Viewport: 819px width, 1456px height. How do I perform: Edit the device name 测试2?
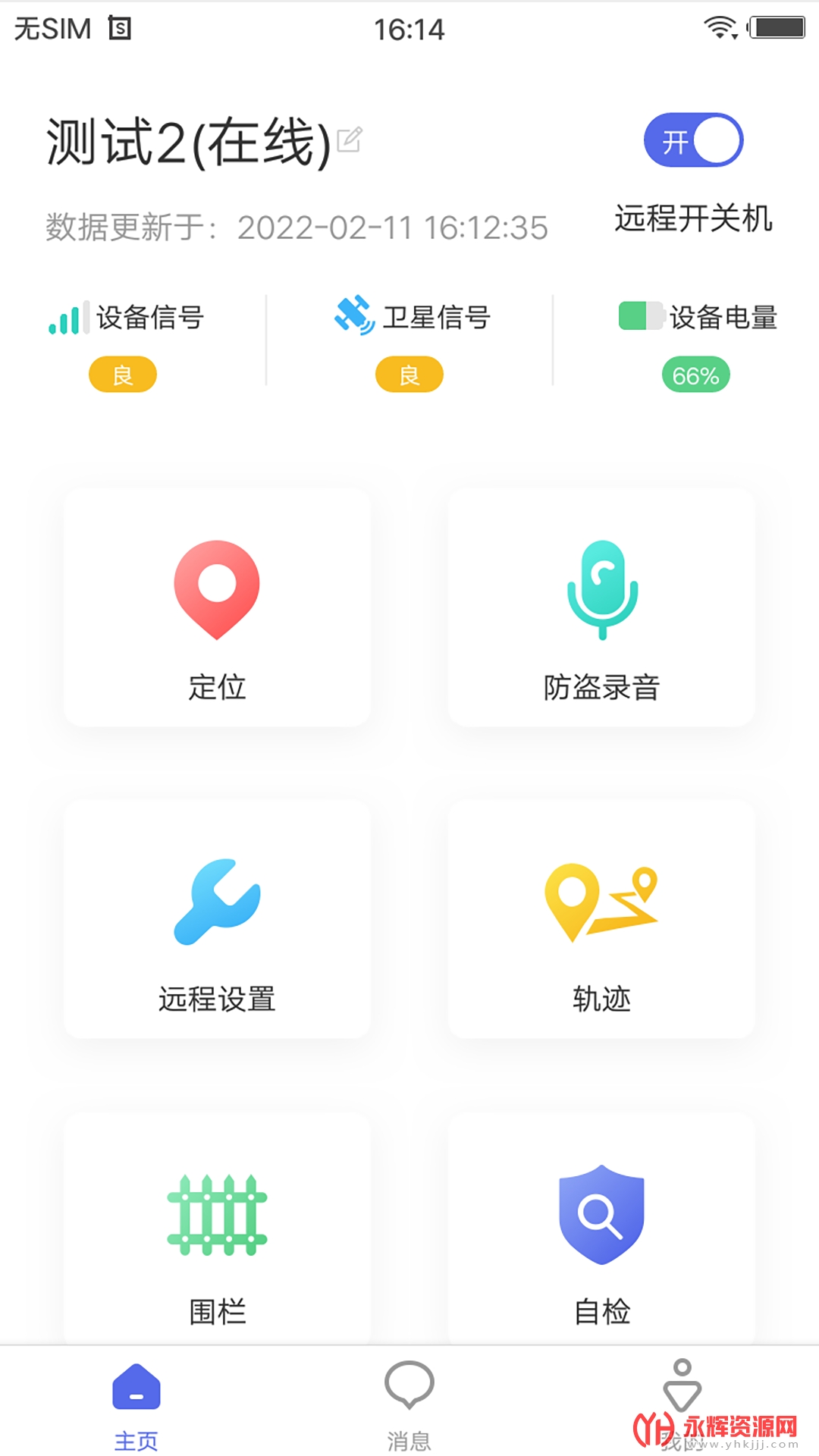(350, 140)
